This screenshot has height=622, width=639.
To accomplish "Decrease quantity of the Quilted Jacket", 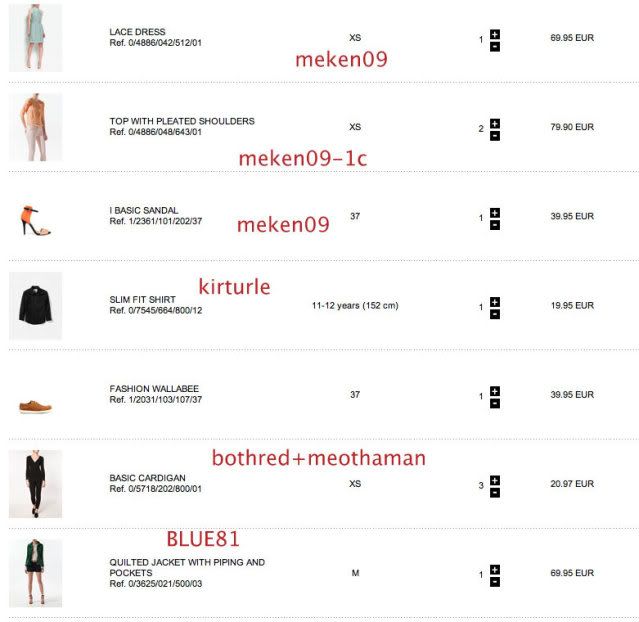I will 495,581.
